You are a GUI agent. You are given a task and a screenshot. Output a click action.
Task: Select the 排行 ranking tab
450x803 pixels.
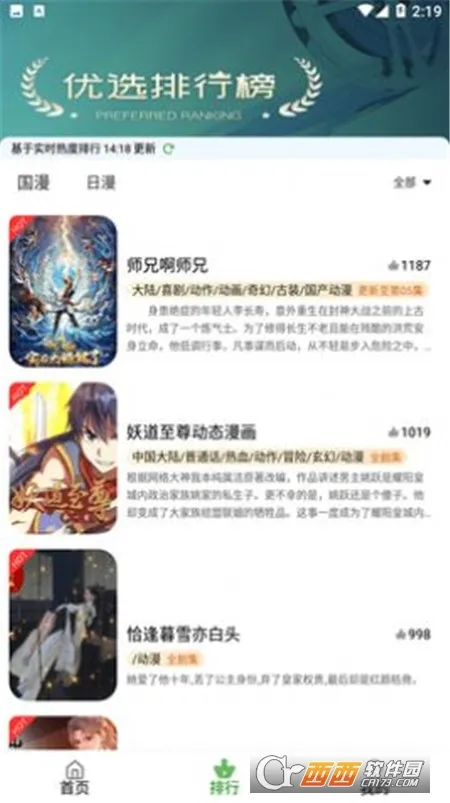point(224,777)
